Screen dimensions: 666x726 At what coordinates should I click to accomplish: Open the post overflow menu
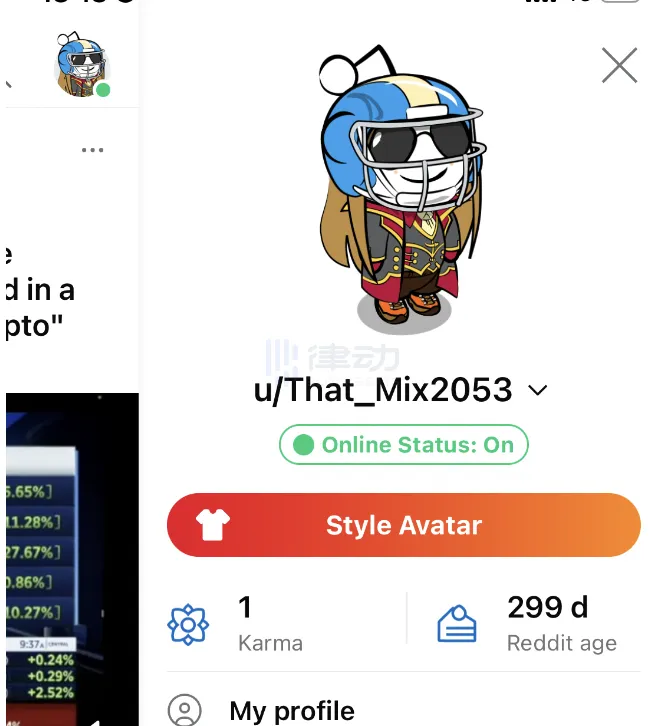point(92,150)
